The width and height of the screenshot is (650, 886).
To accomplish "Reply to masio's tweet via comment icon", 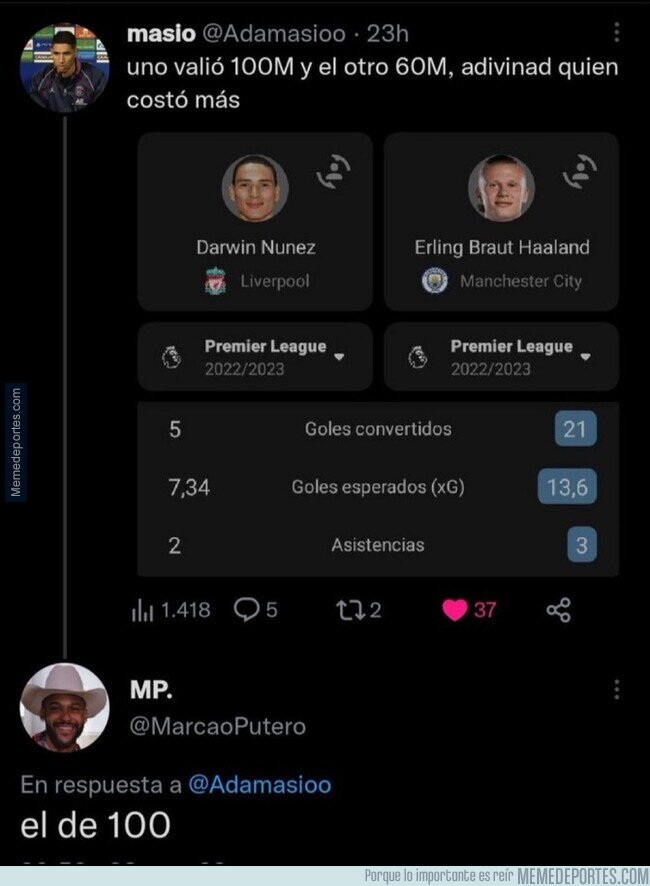I will point(255,610).
